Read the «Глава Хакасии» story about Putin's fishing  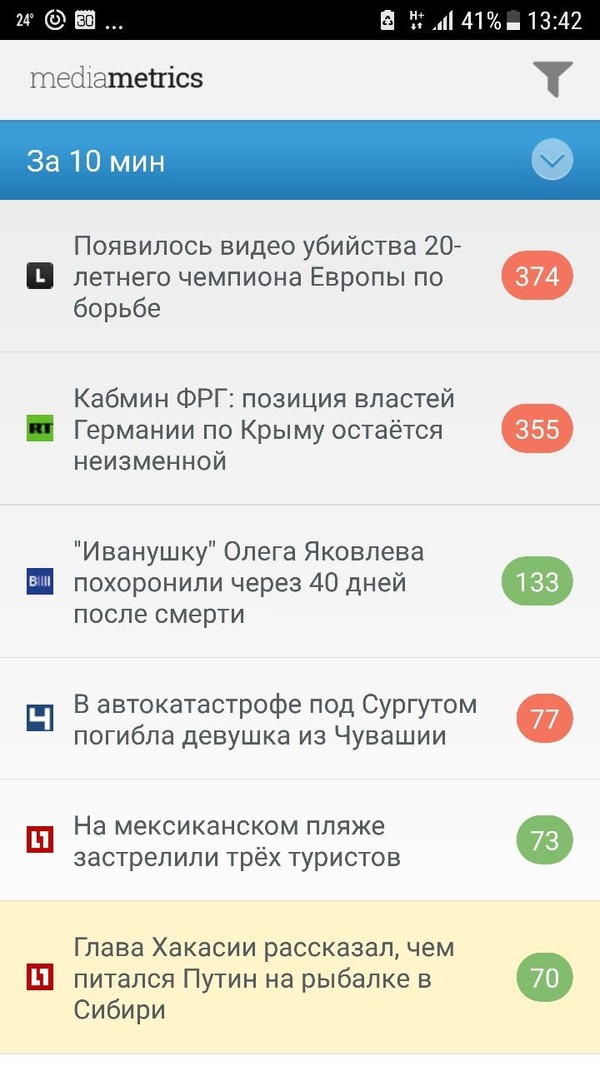[x=264, y=978]
